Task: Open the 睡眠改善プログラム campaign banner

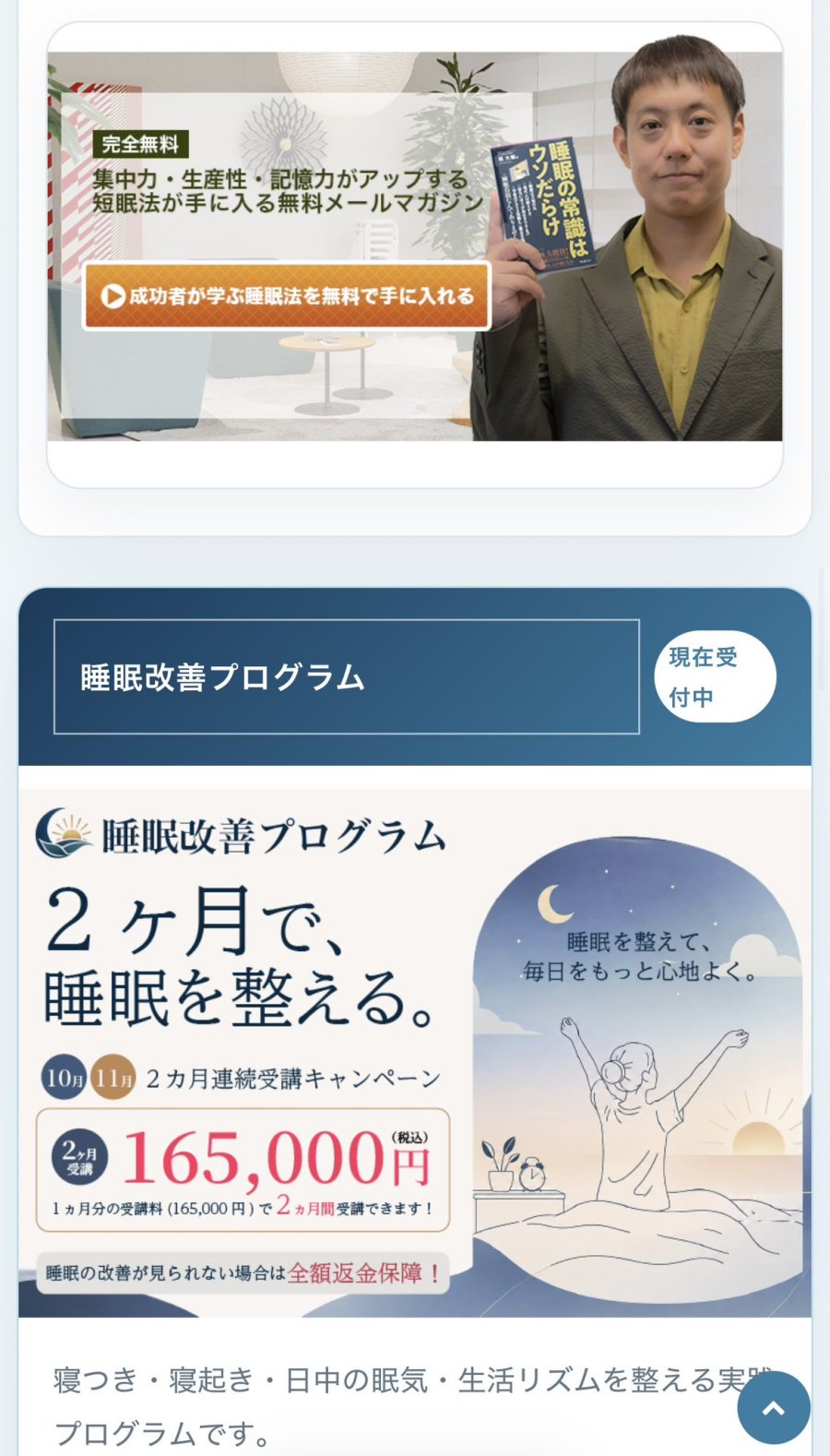Action: (415, 1053)
